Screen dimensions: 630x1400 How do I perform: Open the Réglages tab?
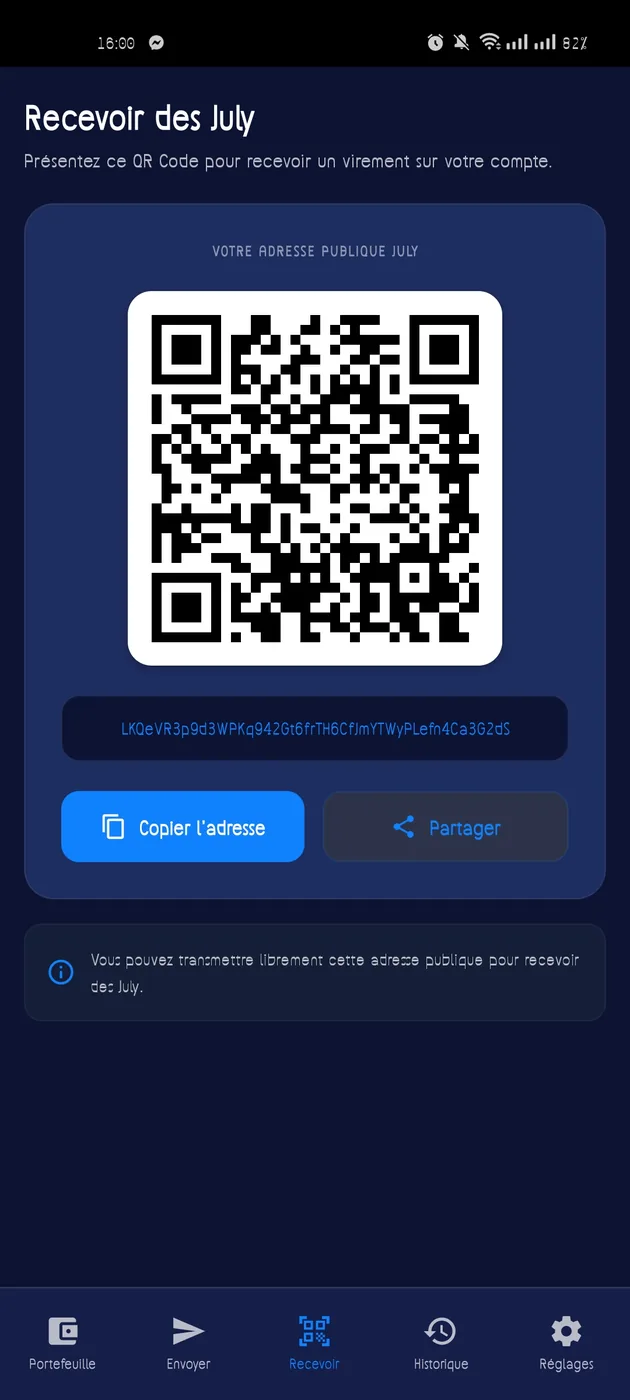[566, 1343]
